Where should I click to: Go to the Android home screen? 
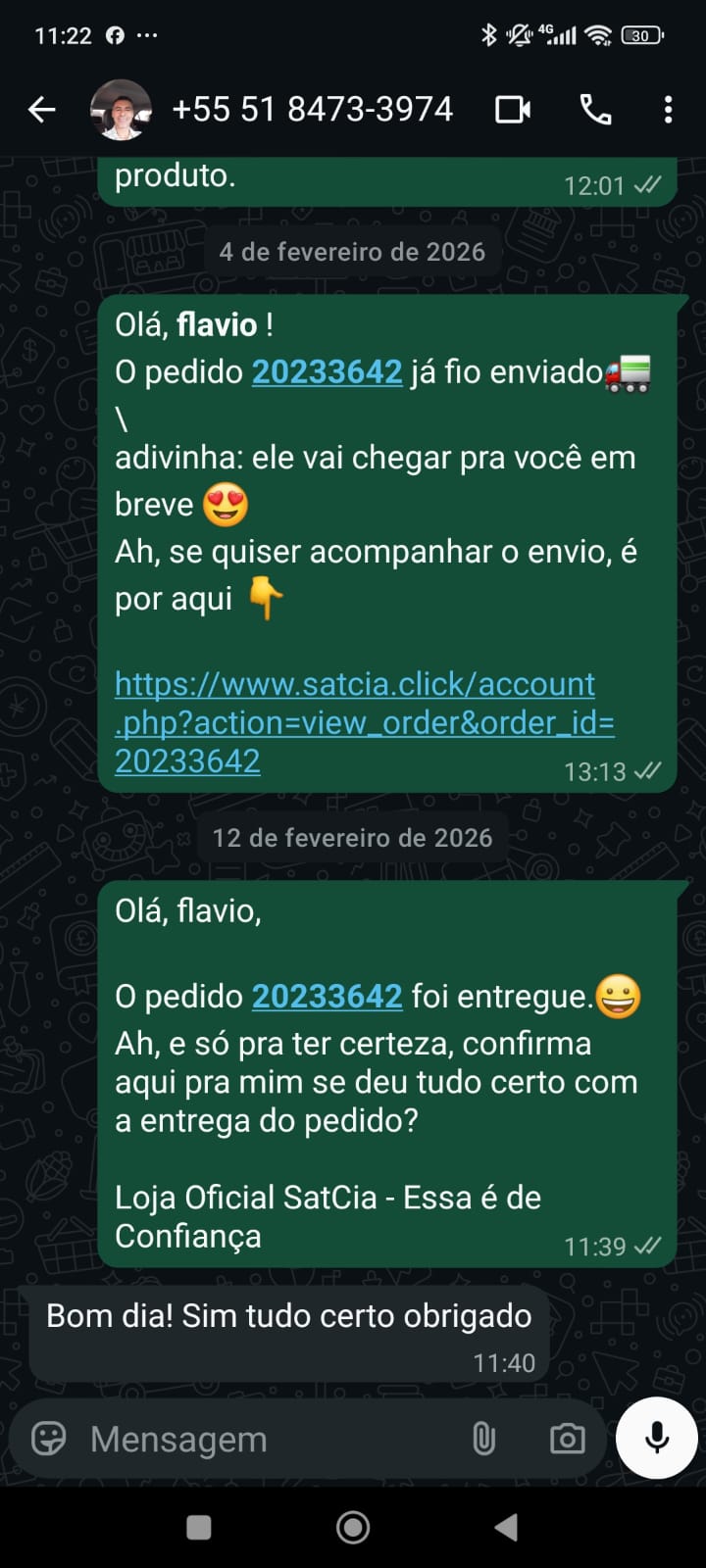click(353, 1527)
